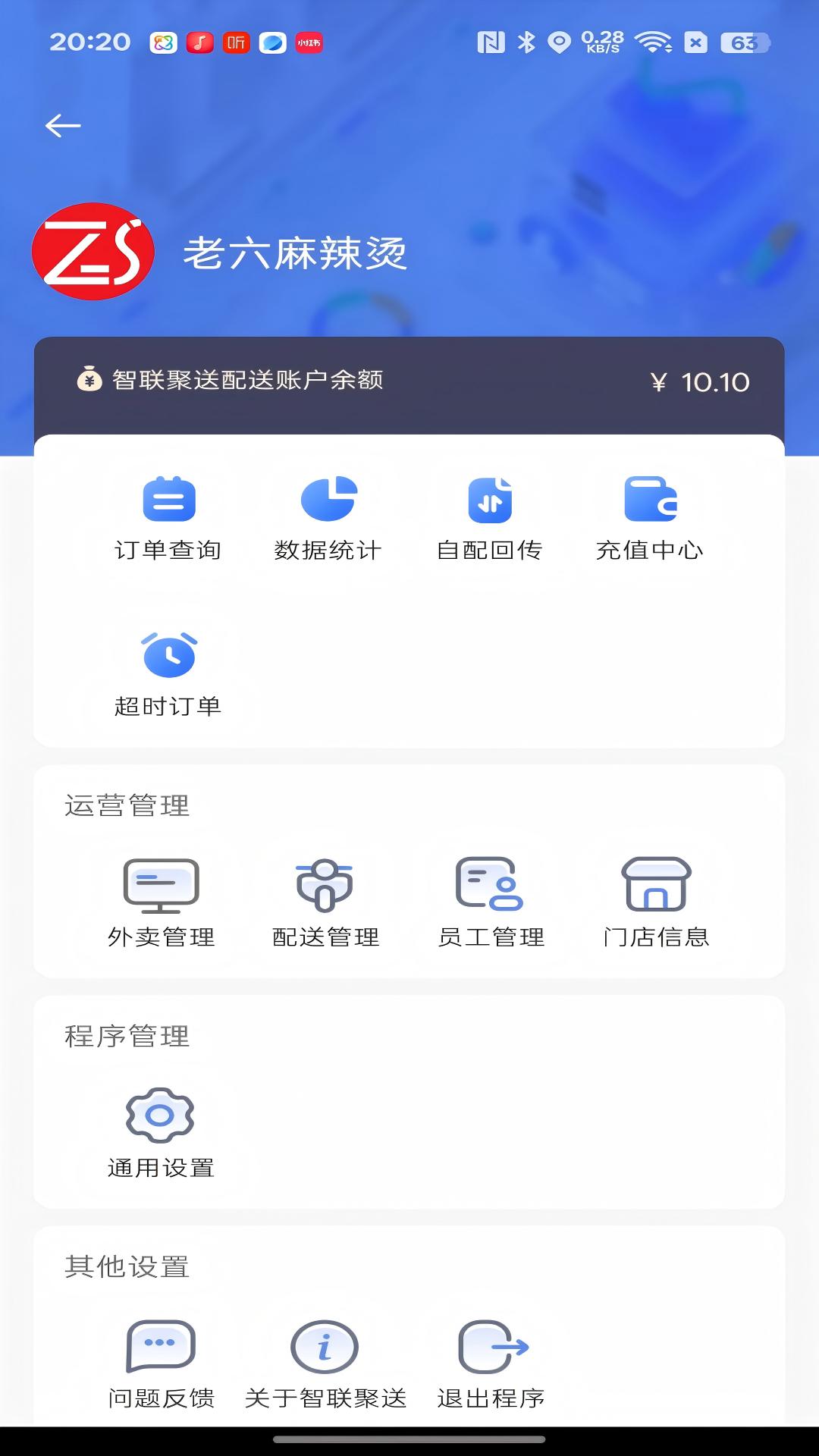
Task: Open 通用设置 gear icon
Action: pos(160,1112)
